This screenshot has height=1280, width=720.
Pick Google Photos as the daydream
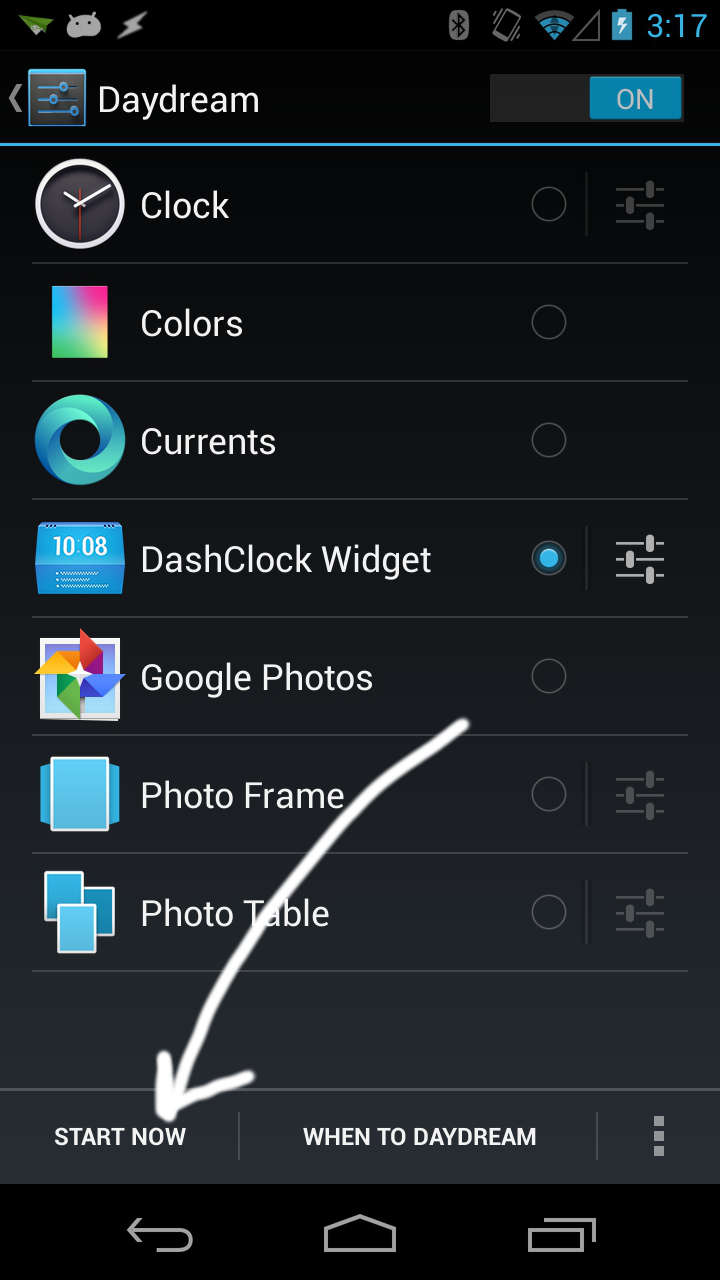click(548, 677)
